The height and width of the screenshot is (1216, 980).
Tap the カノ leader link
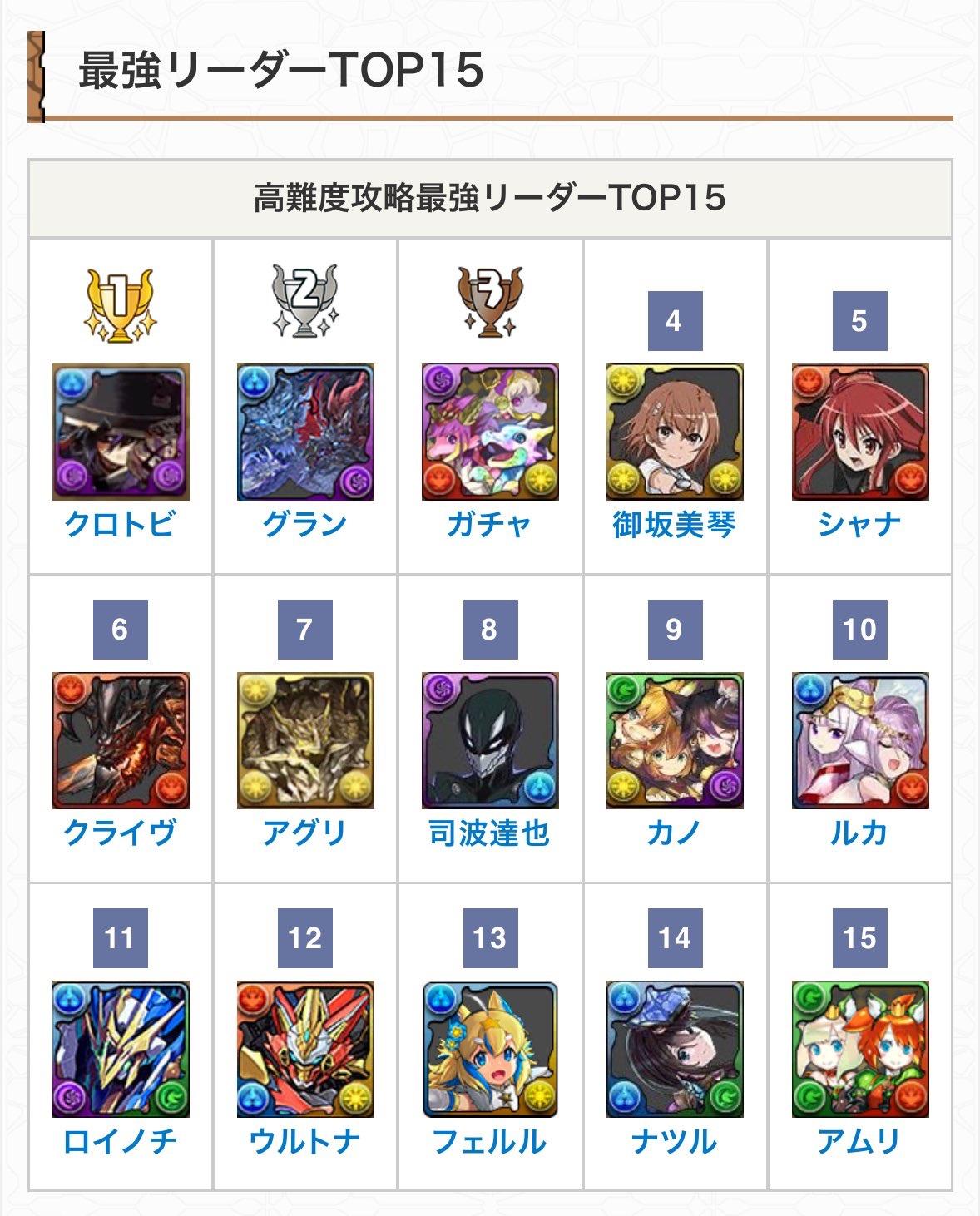pos(674,833)
